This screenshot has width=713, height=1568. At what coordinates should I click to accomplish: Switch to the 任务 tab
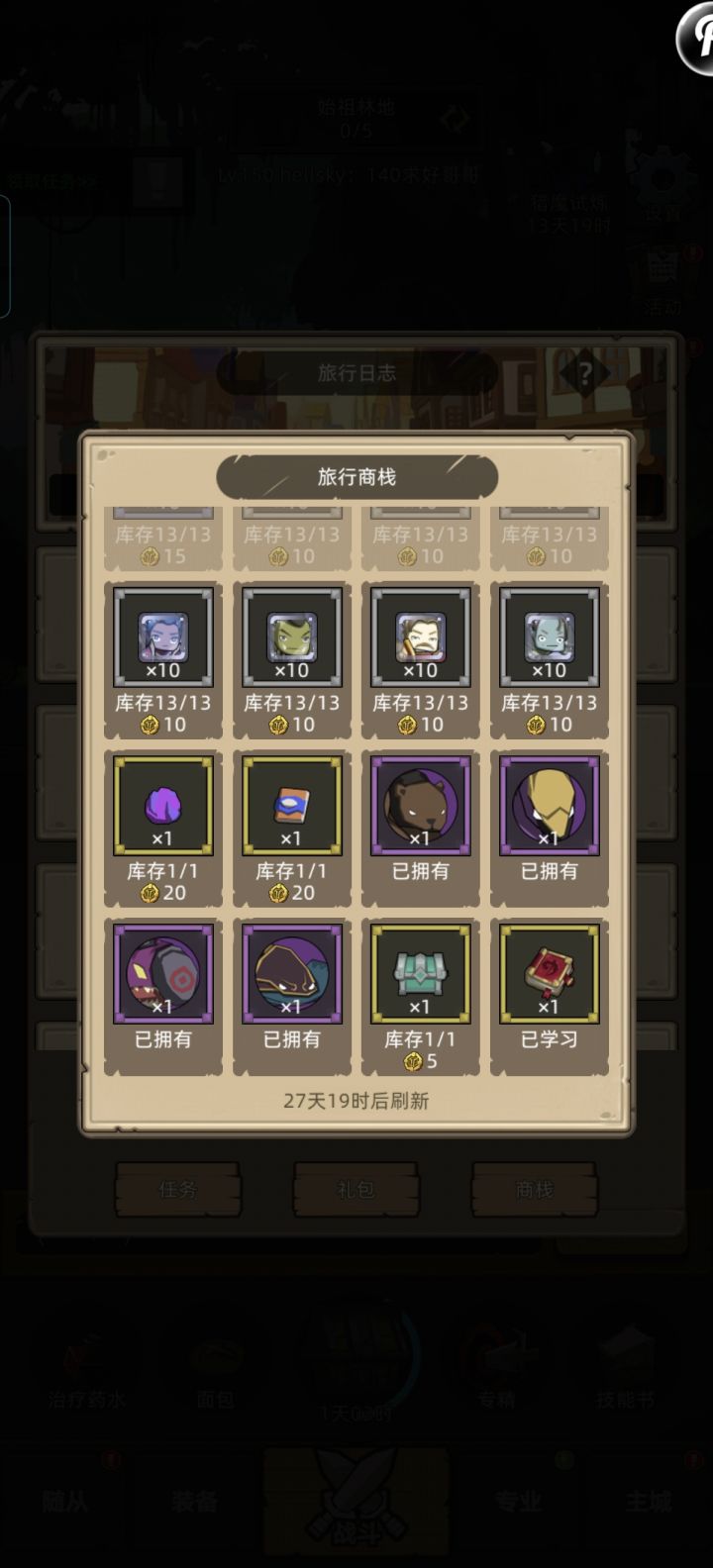click(178, 1189)
